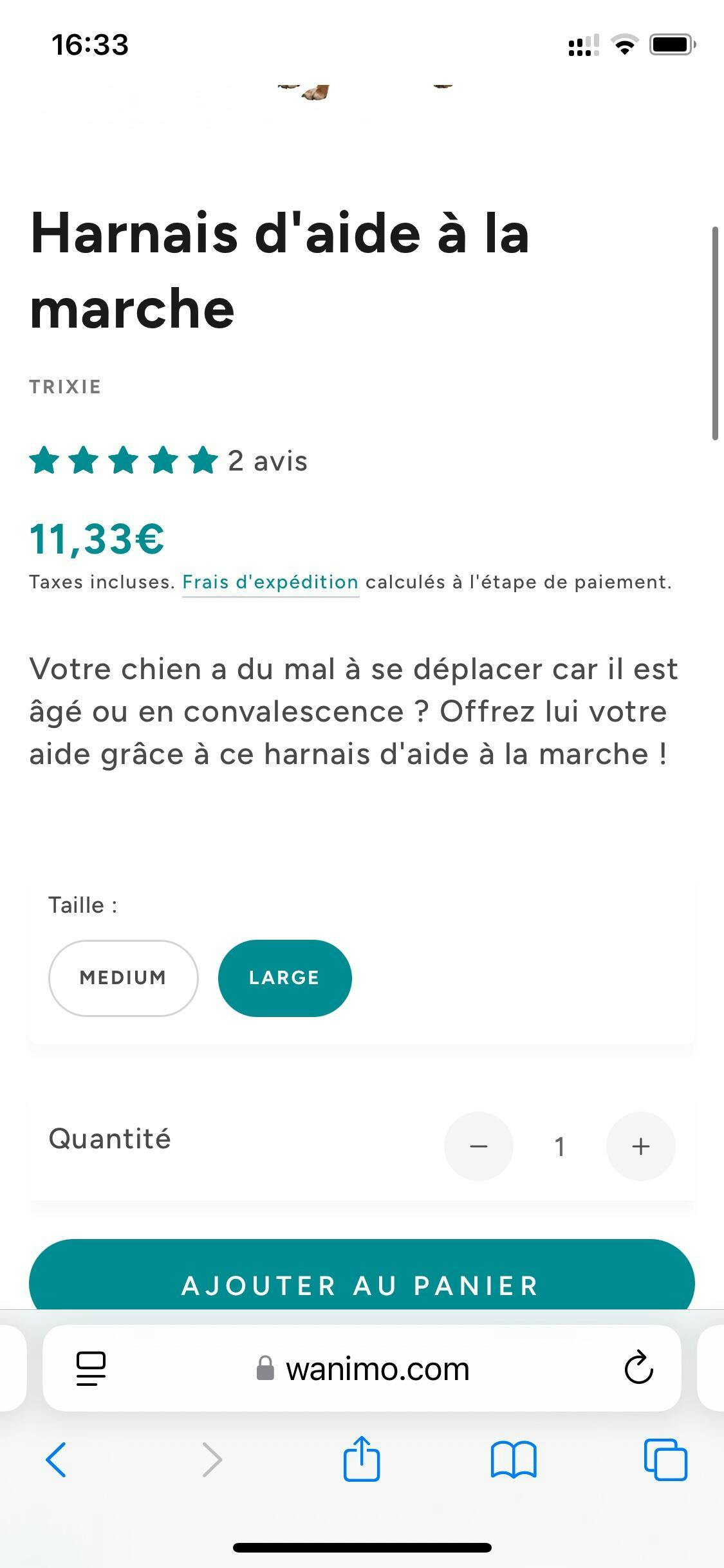Open Safari bookmarks
Viewport: 724px width, 1568px height.
513,1460
